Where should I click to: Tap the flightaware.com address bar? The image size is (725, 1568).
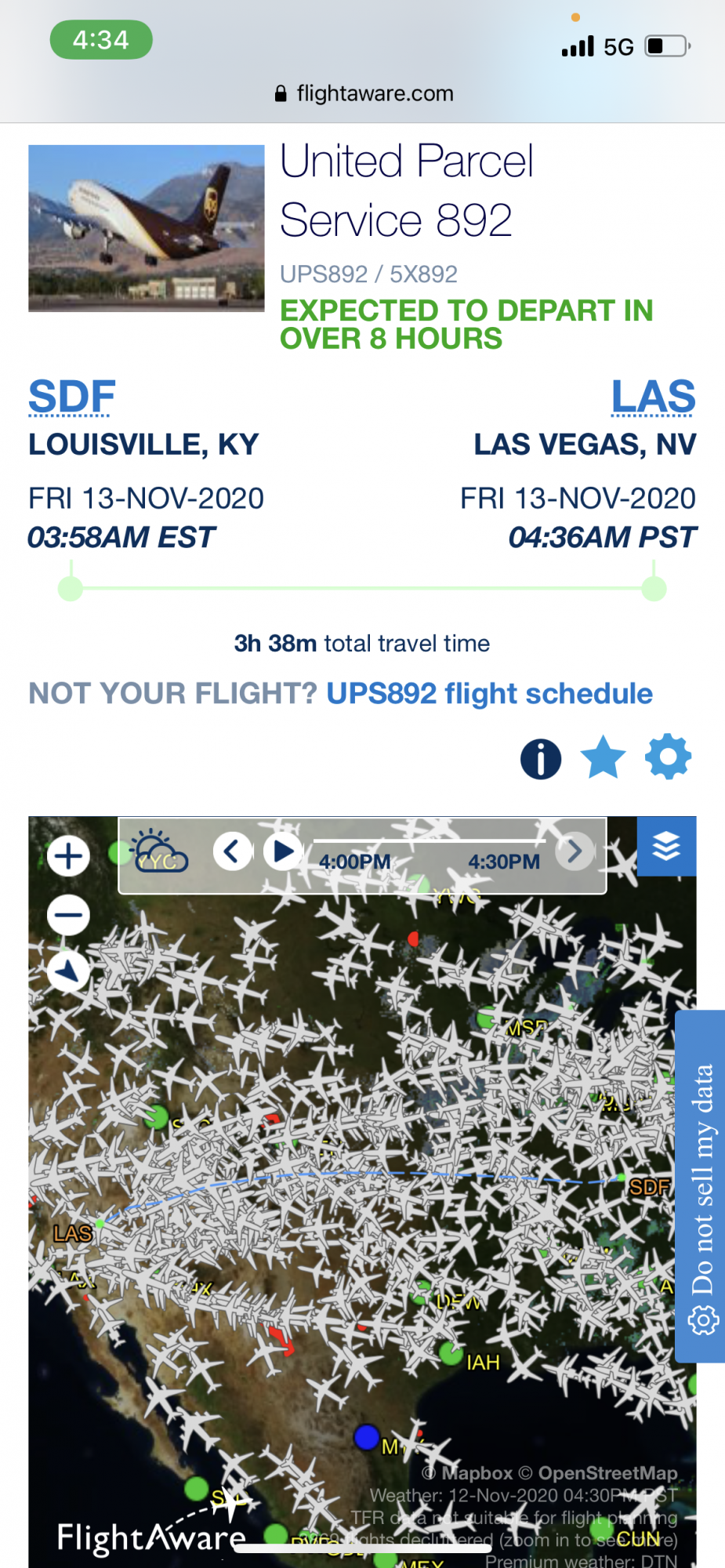364,94
